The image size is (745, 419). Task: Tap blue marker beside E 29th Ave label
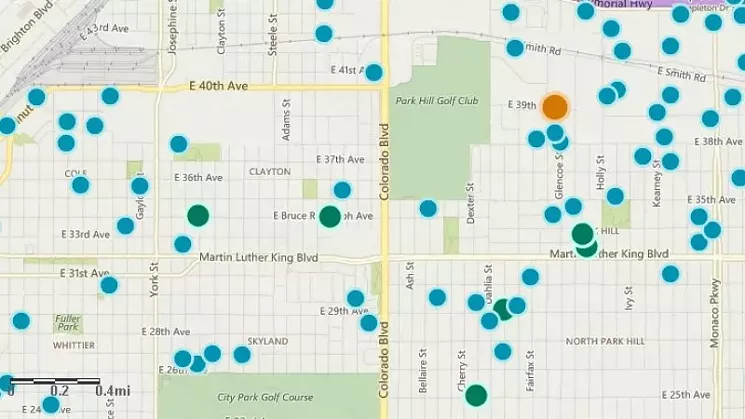356,298
